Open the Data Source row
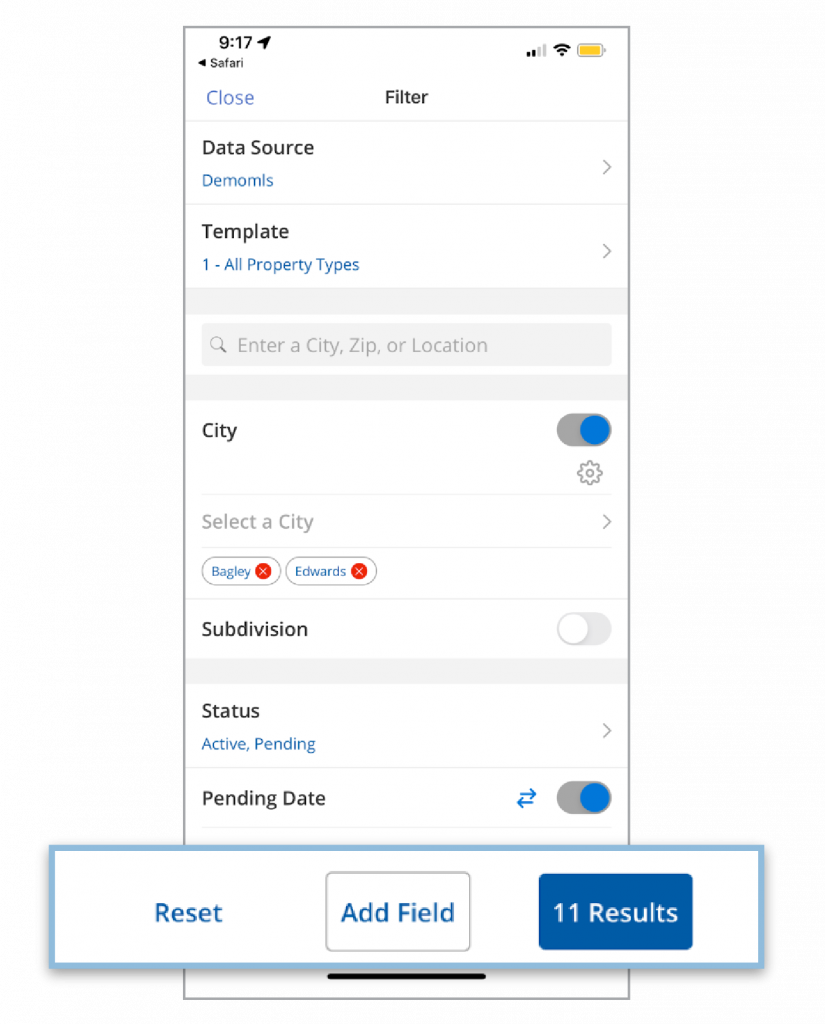 point(406,163)
